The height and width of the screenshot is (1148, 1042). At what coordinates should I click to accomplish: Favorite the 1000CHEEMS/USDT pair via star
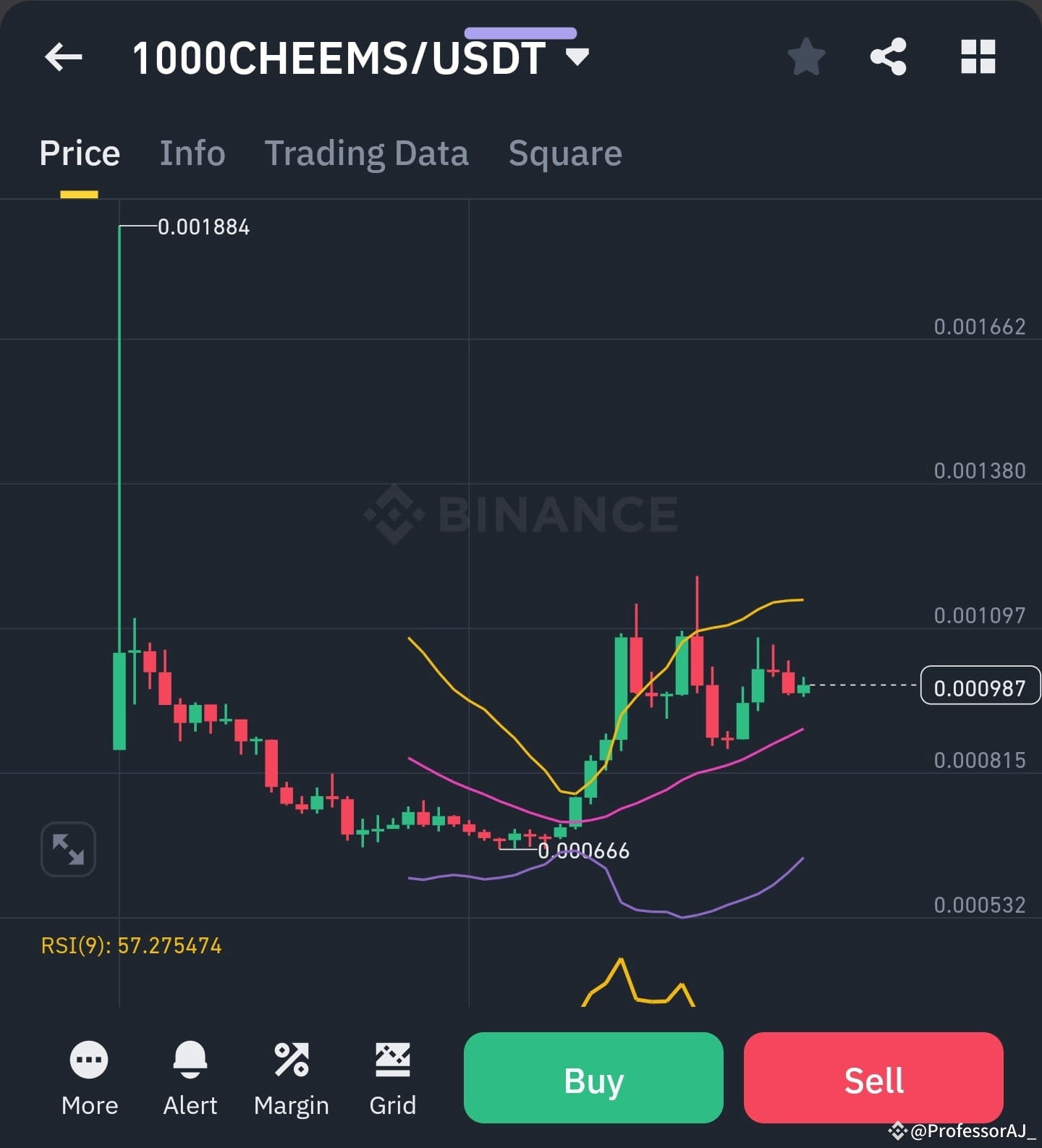806,57
